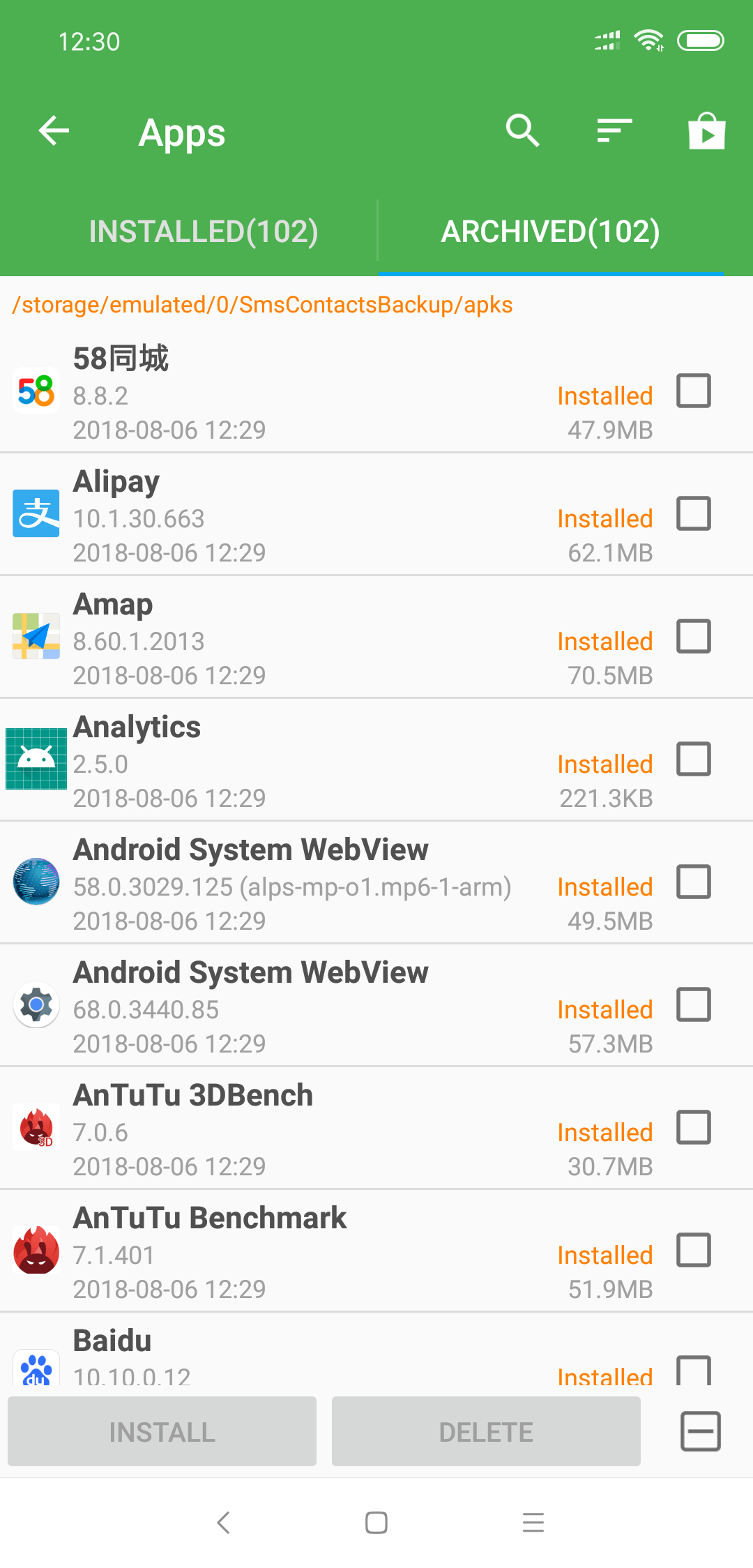Check Android System WebView 68.0.3440.85 box
753x1568 pixels.
(x=694, y=1004)
